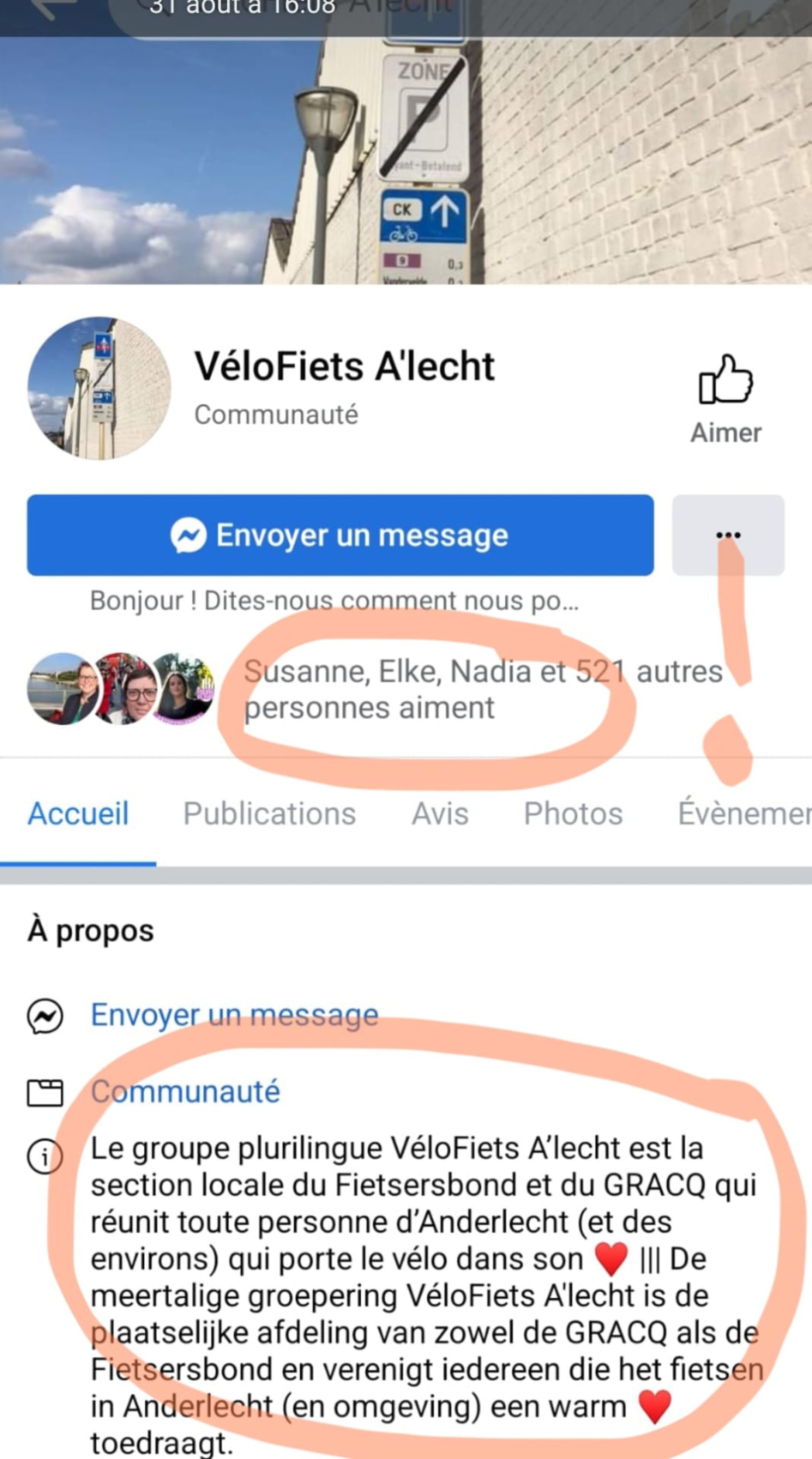Viewport: 812px width, 1459px height.
Task: Tap Envoyer un message link under À propos
Action: pos(234,1015)
